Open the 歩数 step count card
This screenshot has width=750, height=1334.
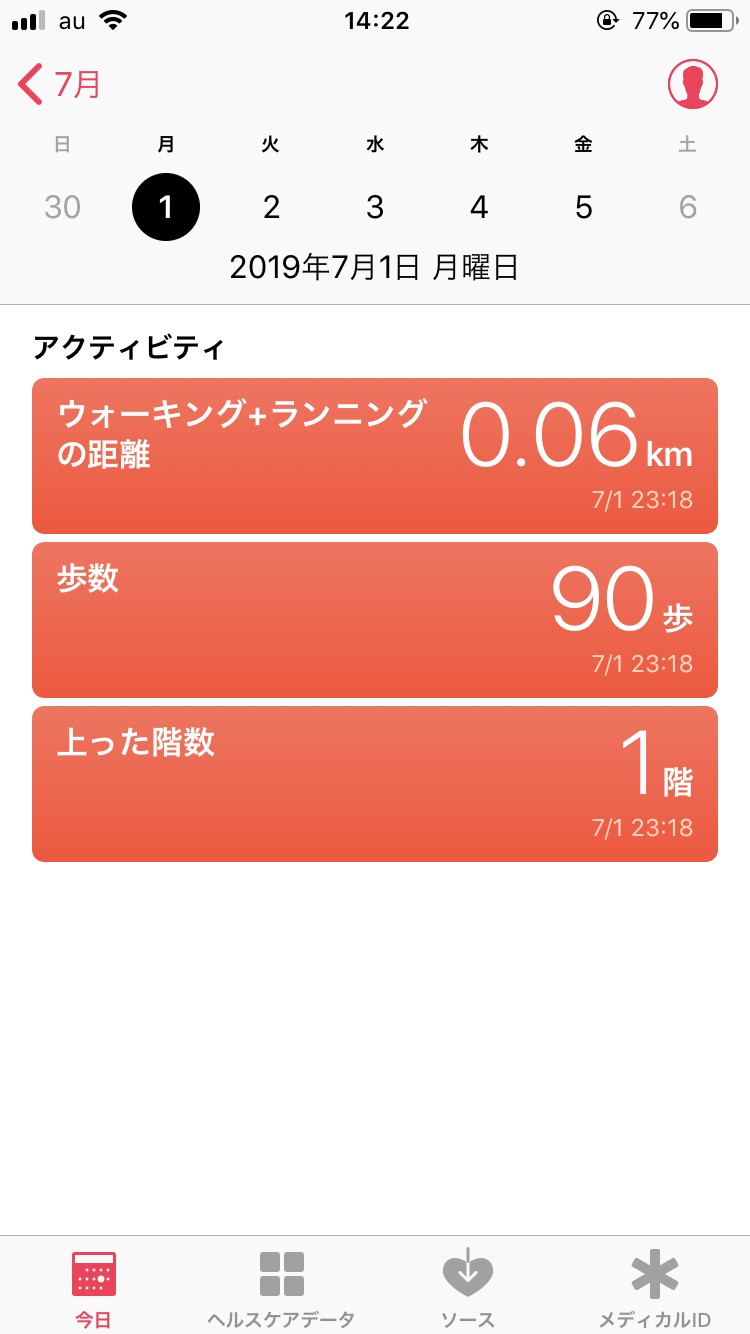click(375, 620)
